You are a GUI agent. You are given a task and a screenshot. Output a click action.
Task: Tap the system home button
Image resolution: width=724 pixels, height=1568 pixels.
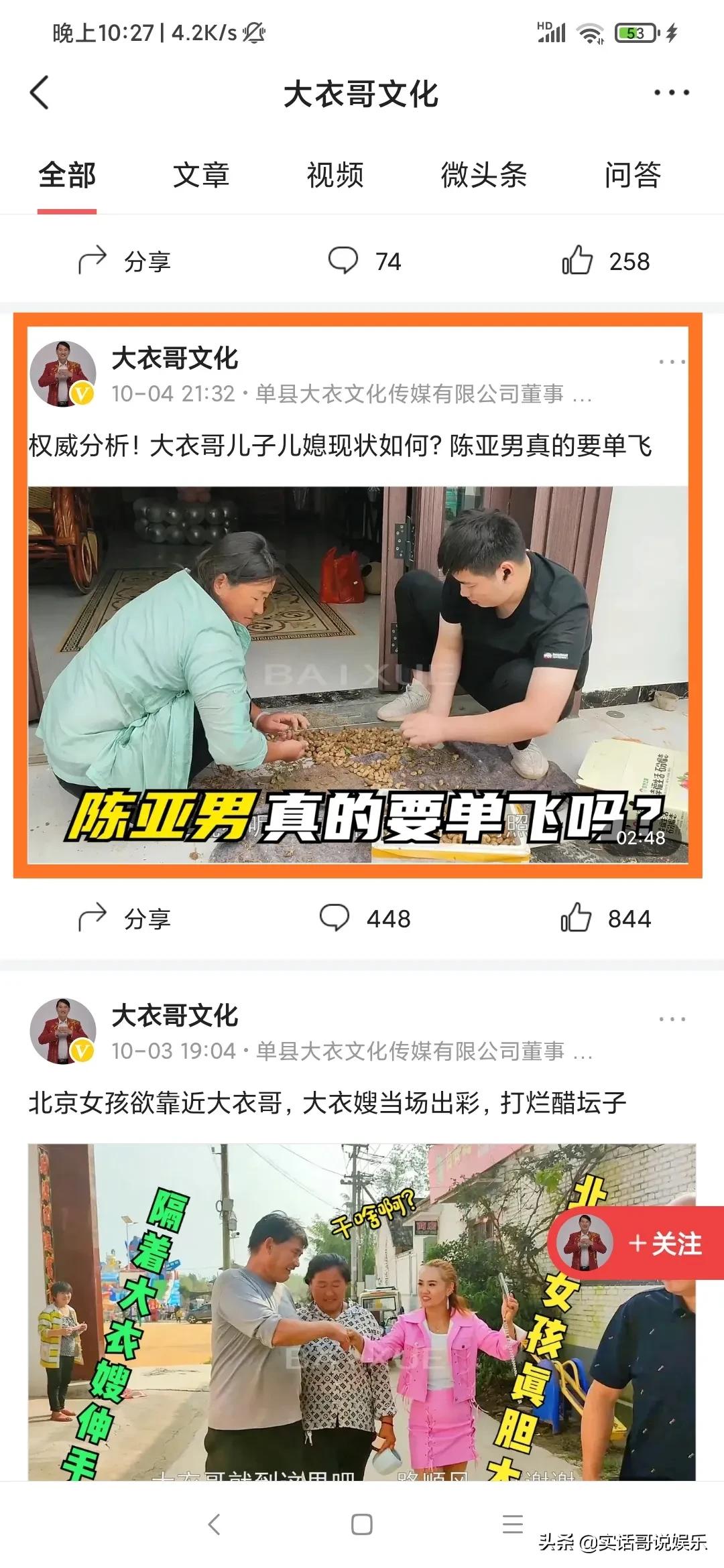362,1524
